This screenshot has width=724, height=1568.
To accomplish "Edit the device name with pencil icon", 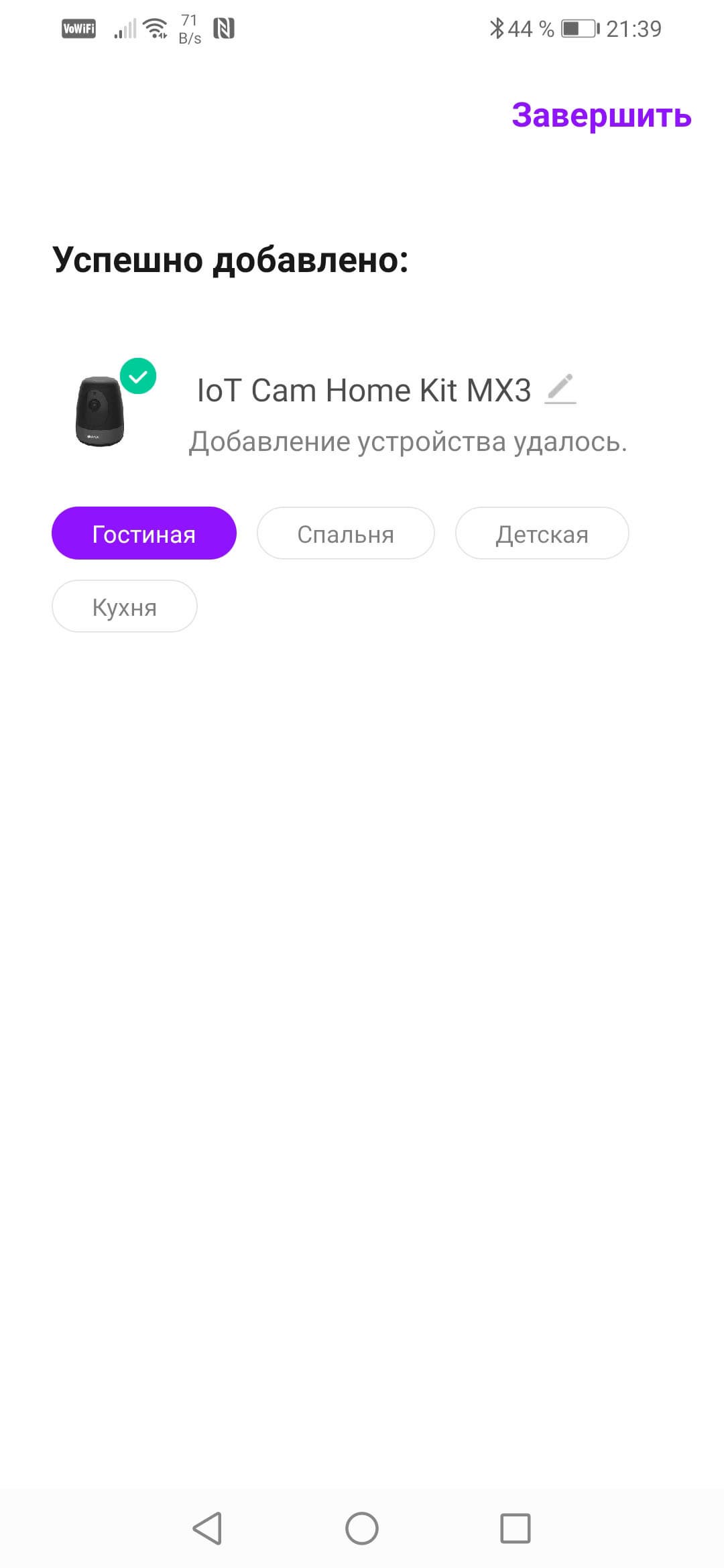I will [x=560, y=389].
